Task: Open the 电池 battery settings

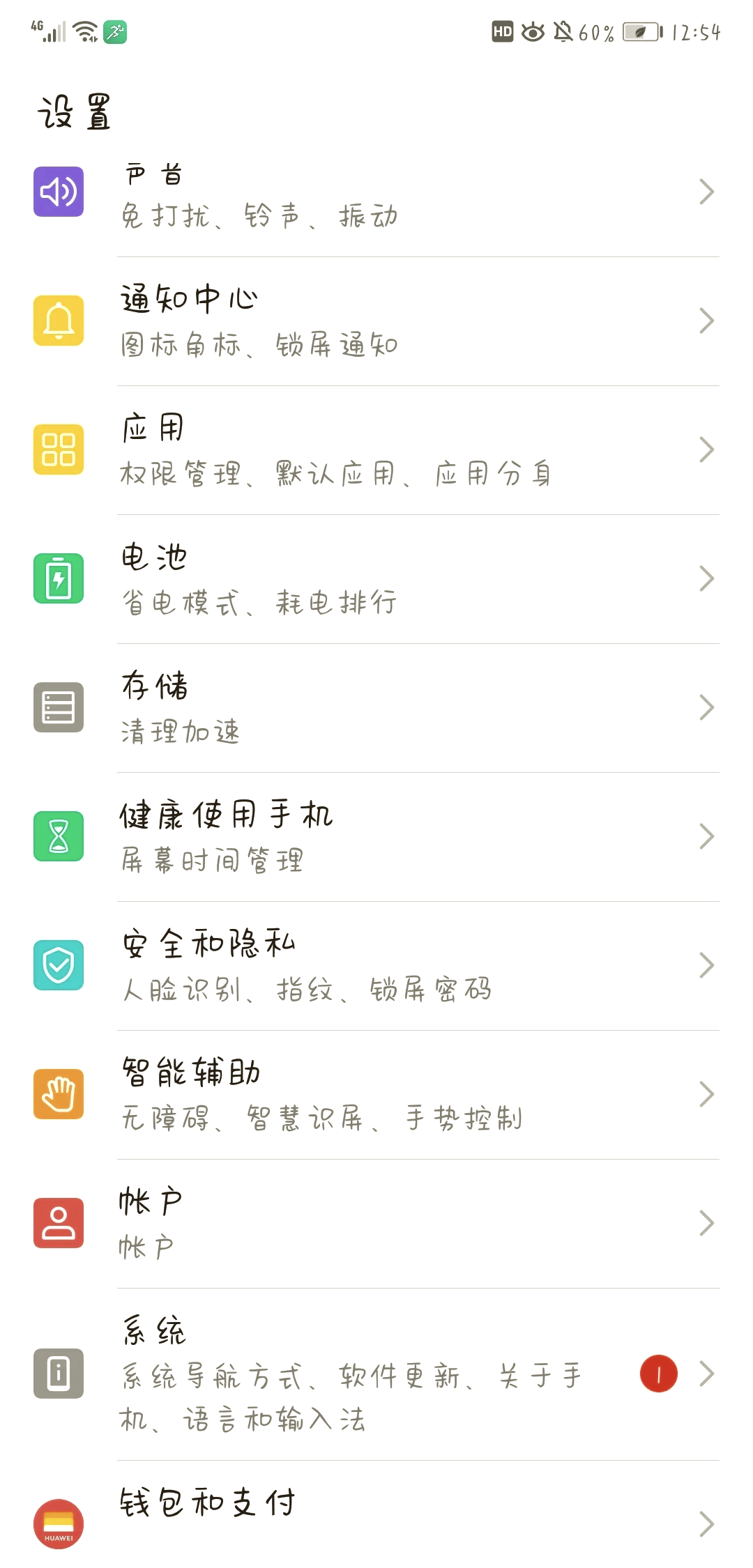Action: (x=376, y=579)
